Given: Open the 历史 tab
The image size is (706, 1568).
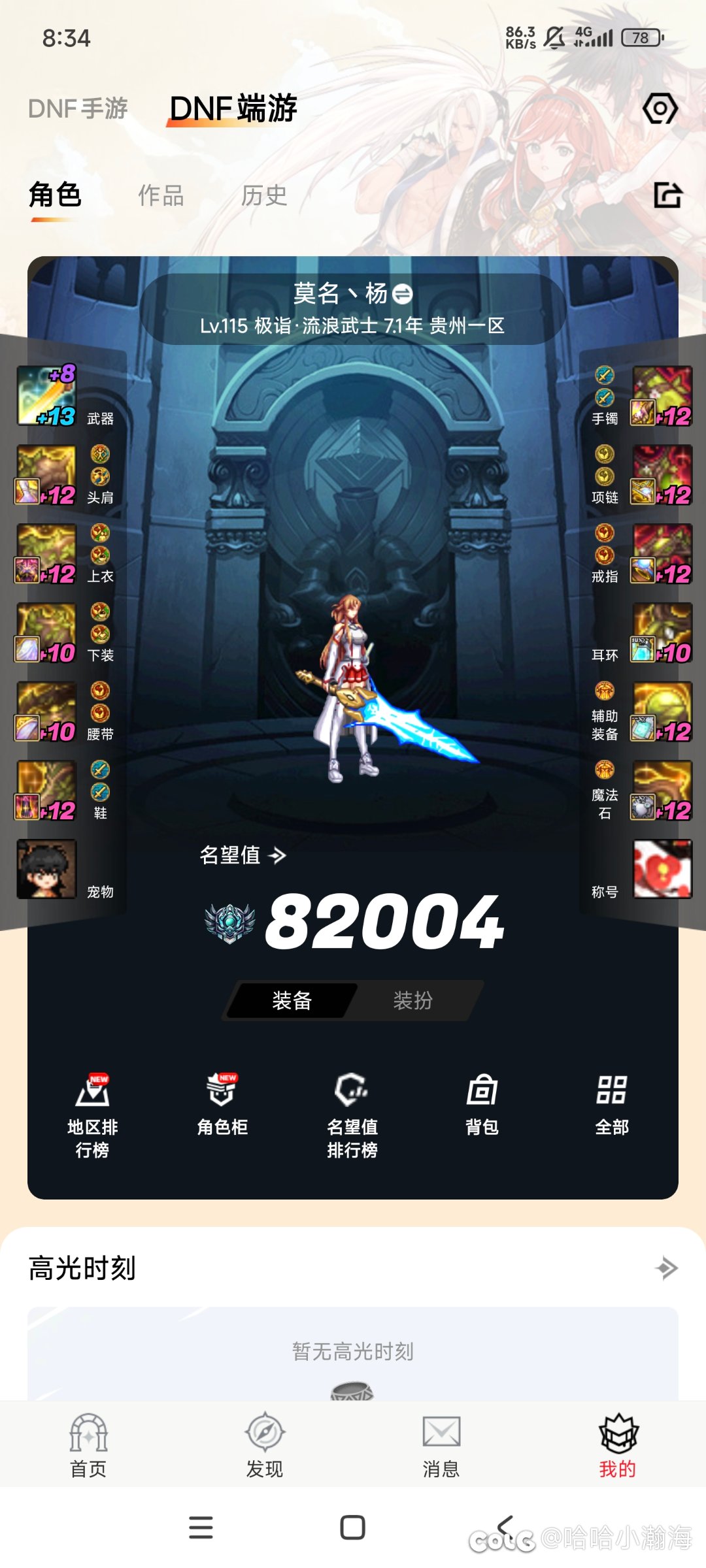Looking at the screenshot, I should pyautogui.click(x=264, y=195).
